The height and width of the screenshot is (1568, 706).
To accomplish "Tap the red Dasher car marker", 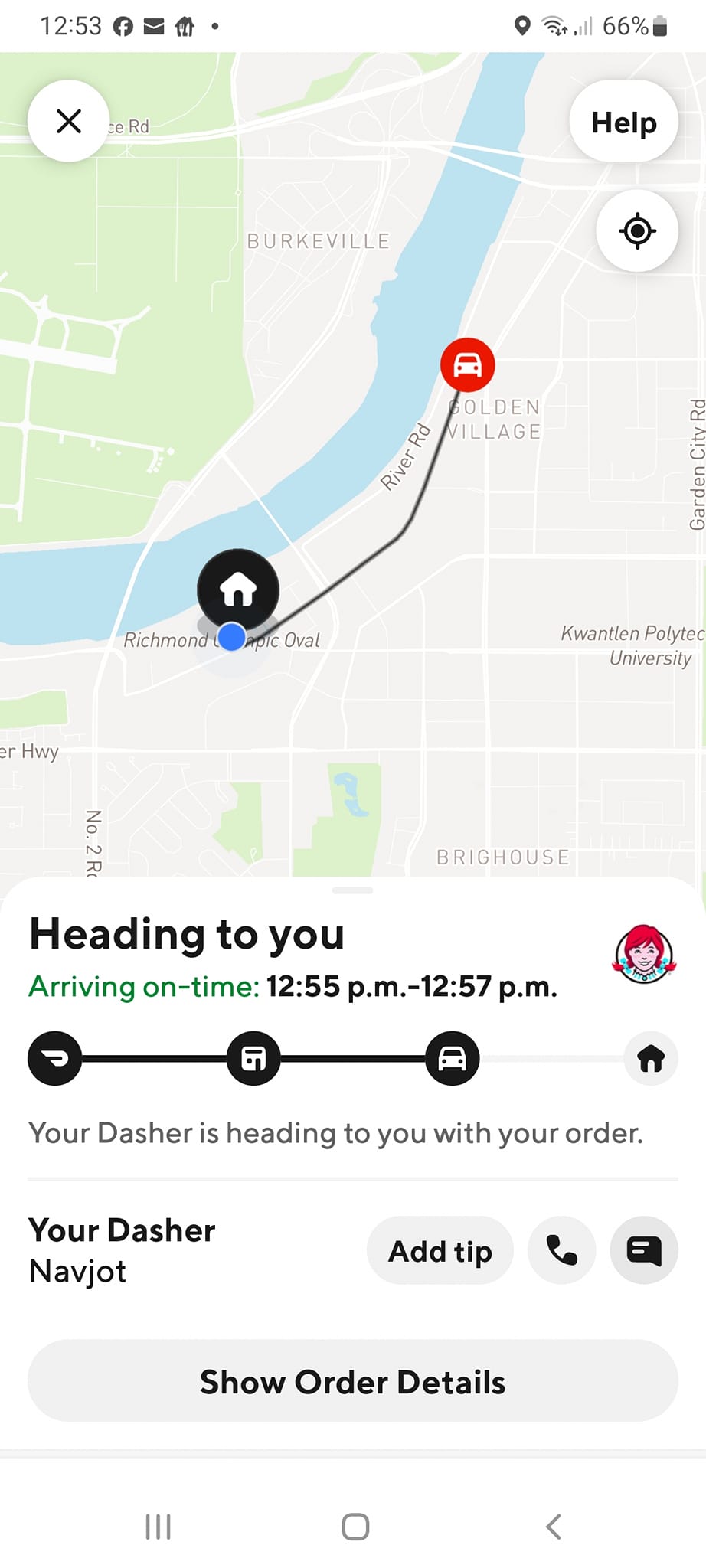I will [467, 364].
